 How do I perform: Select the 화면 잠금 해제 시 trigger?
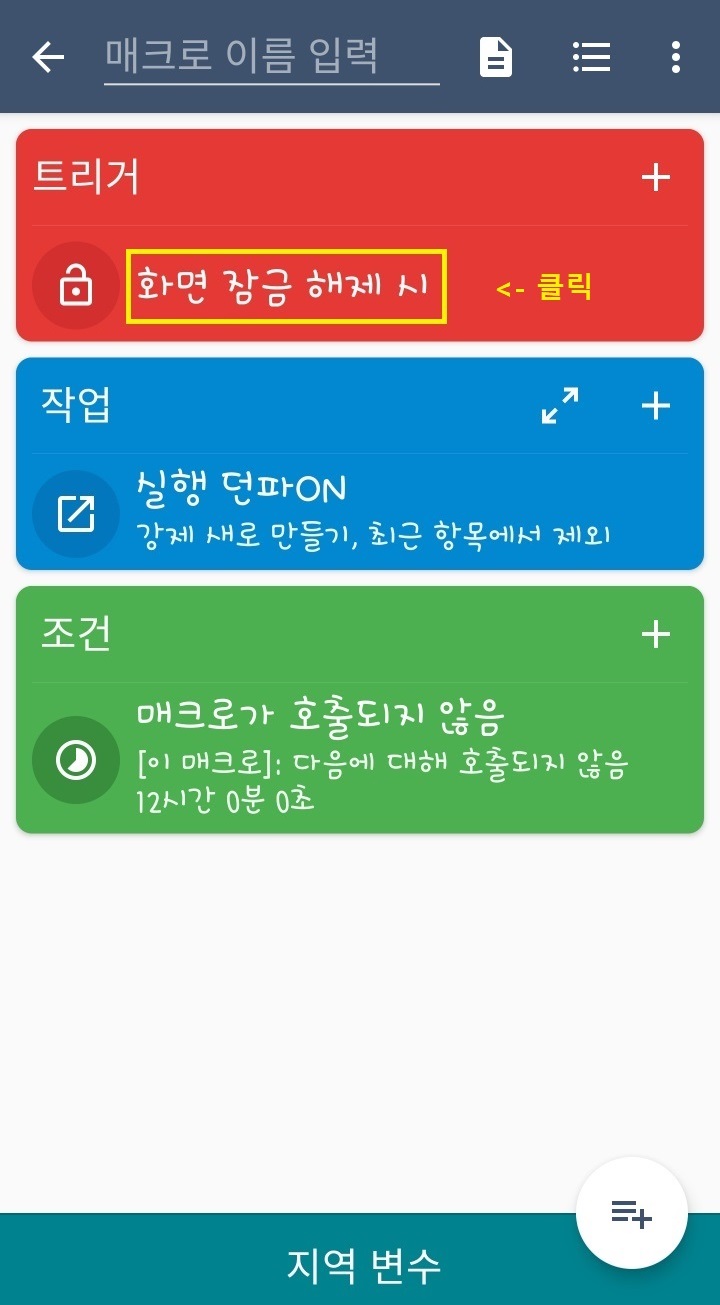[286, 287]
